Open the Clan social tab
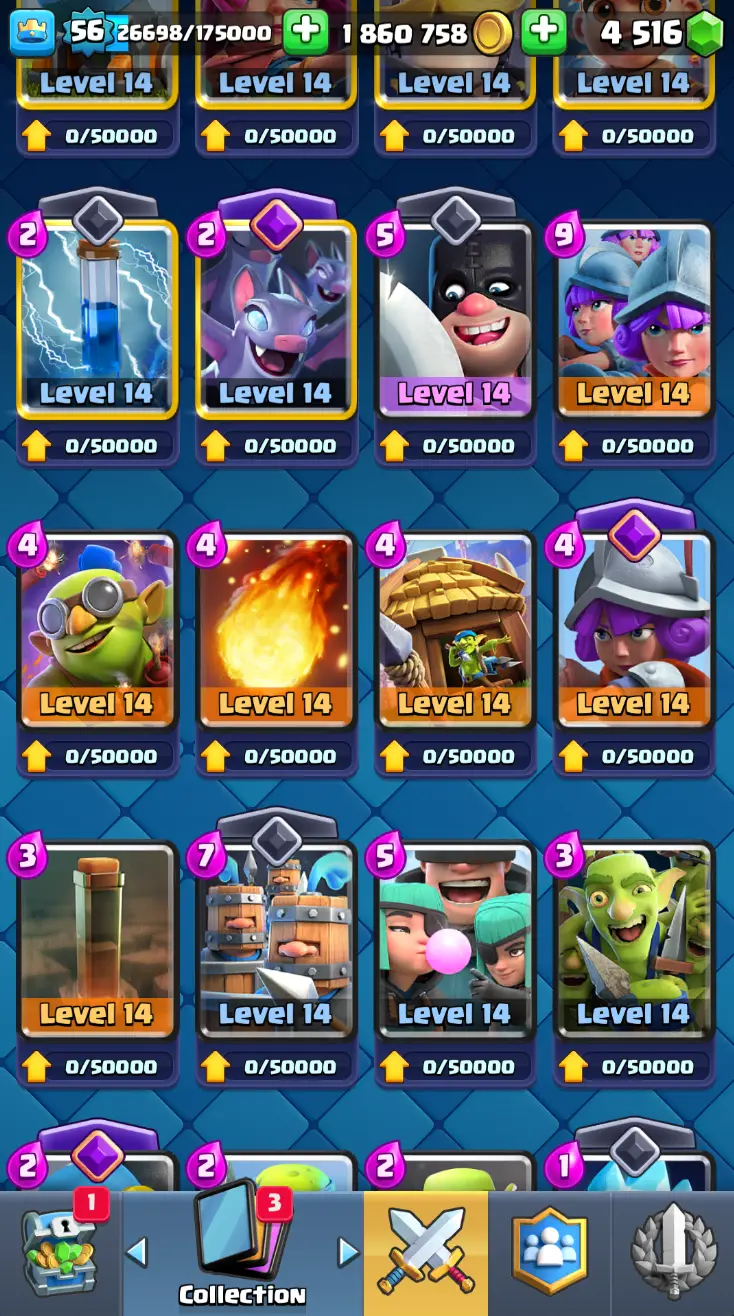The height and width of the screenshot is (1316, 734). [x=549, y=1253]
